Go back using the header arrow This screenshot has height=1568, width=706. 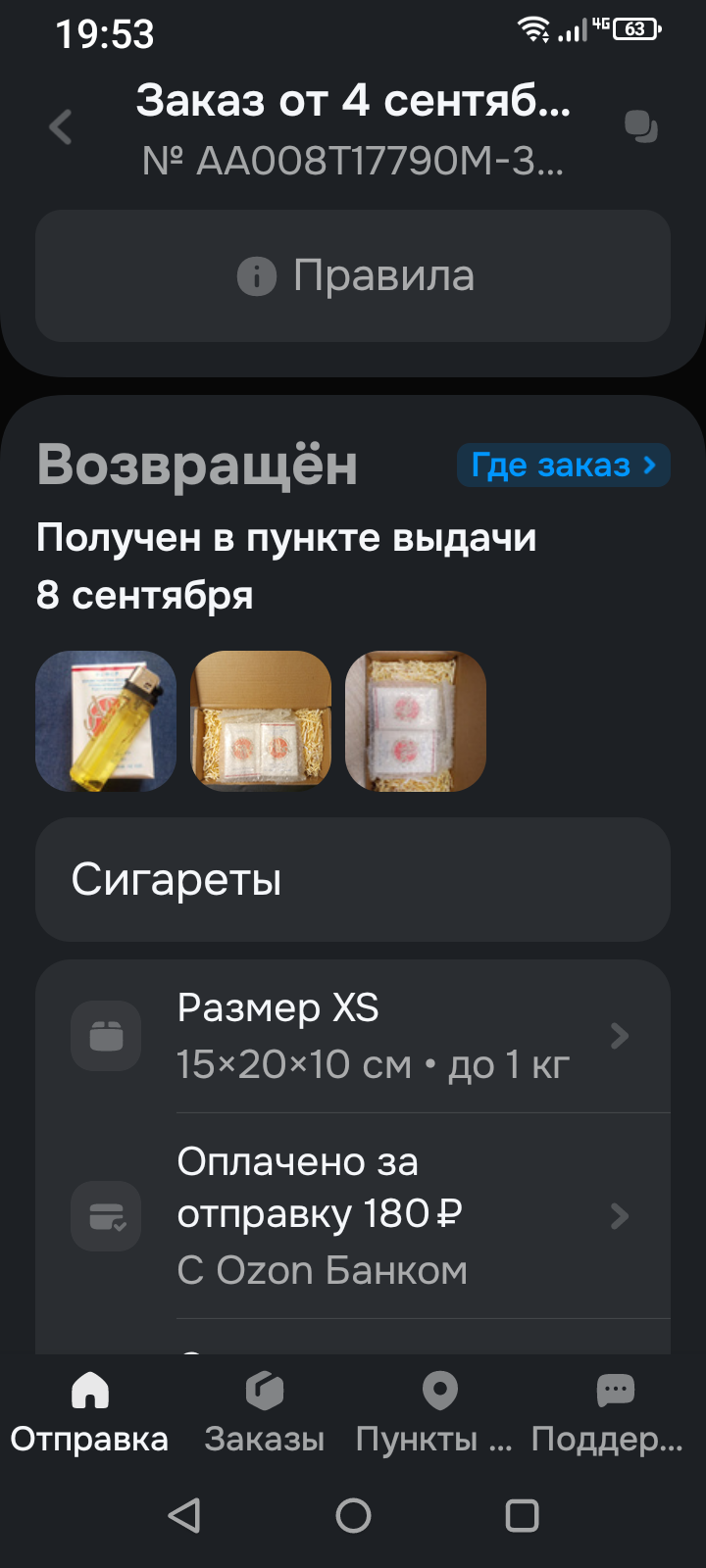pyautogui.click(x=61, y=127)
